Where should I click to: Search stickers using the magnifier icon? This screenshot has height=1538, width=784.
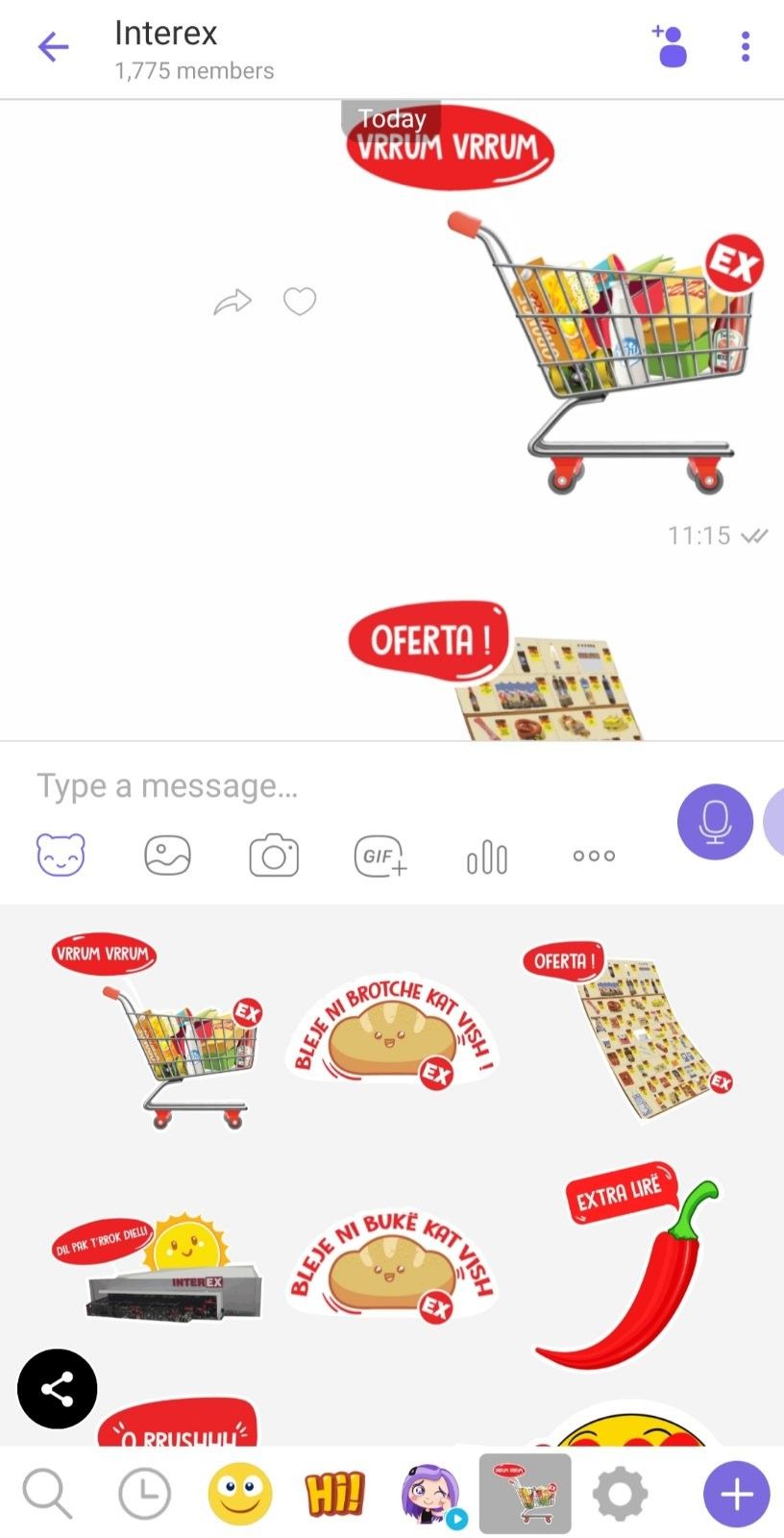pyautogui.click(x=46, y=1494)
